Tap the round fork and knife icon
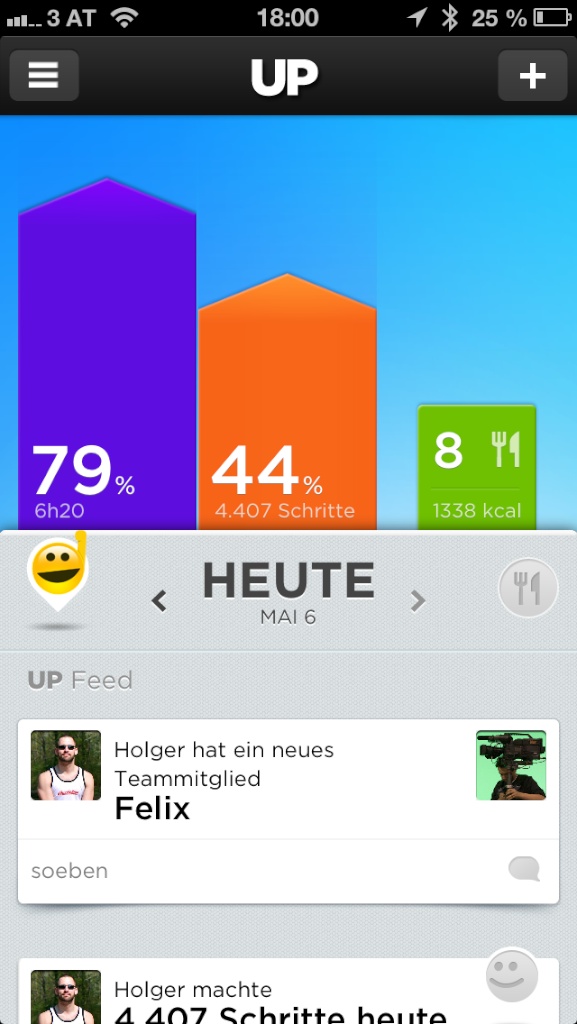 pos(528,588)
